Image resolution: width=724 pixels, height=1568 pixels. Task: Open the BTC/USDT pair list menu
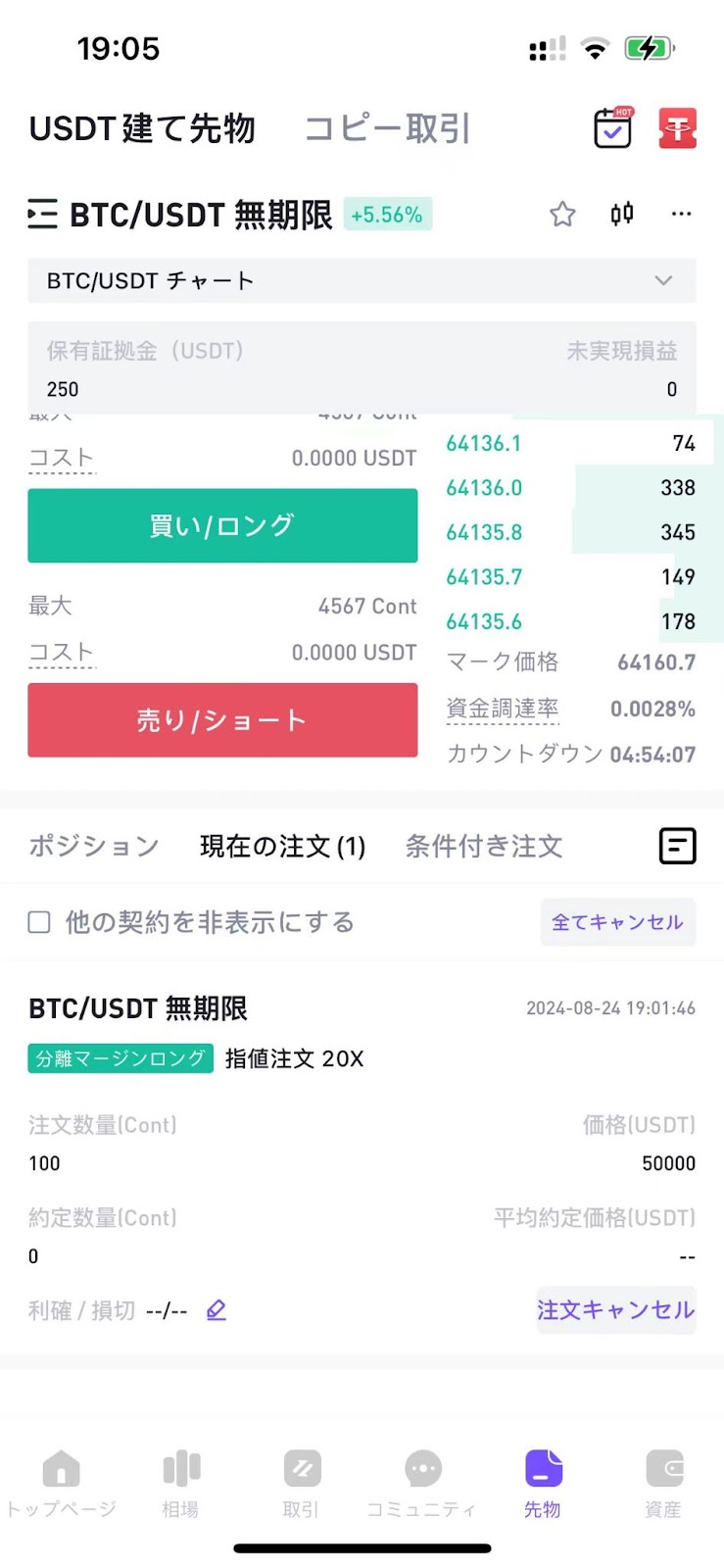42,215
